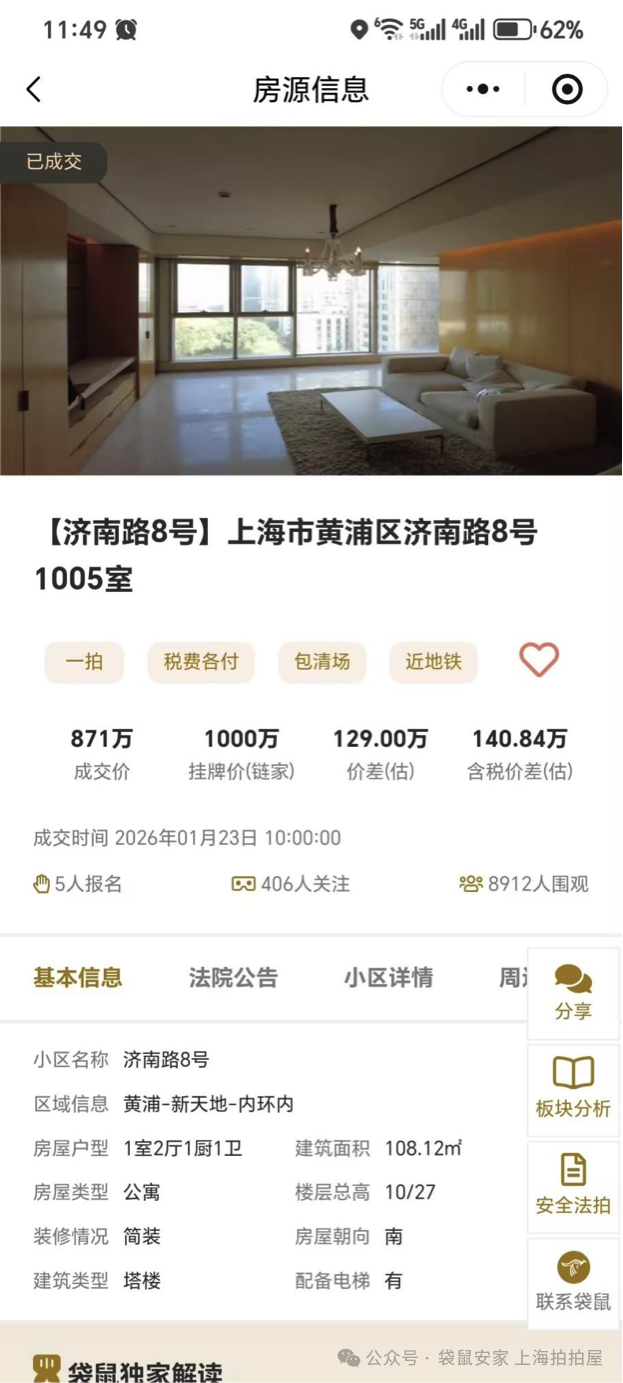Share this listing via 分享 button

573,992
